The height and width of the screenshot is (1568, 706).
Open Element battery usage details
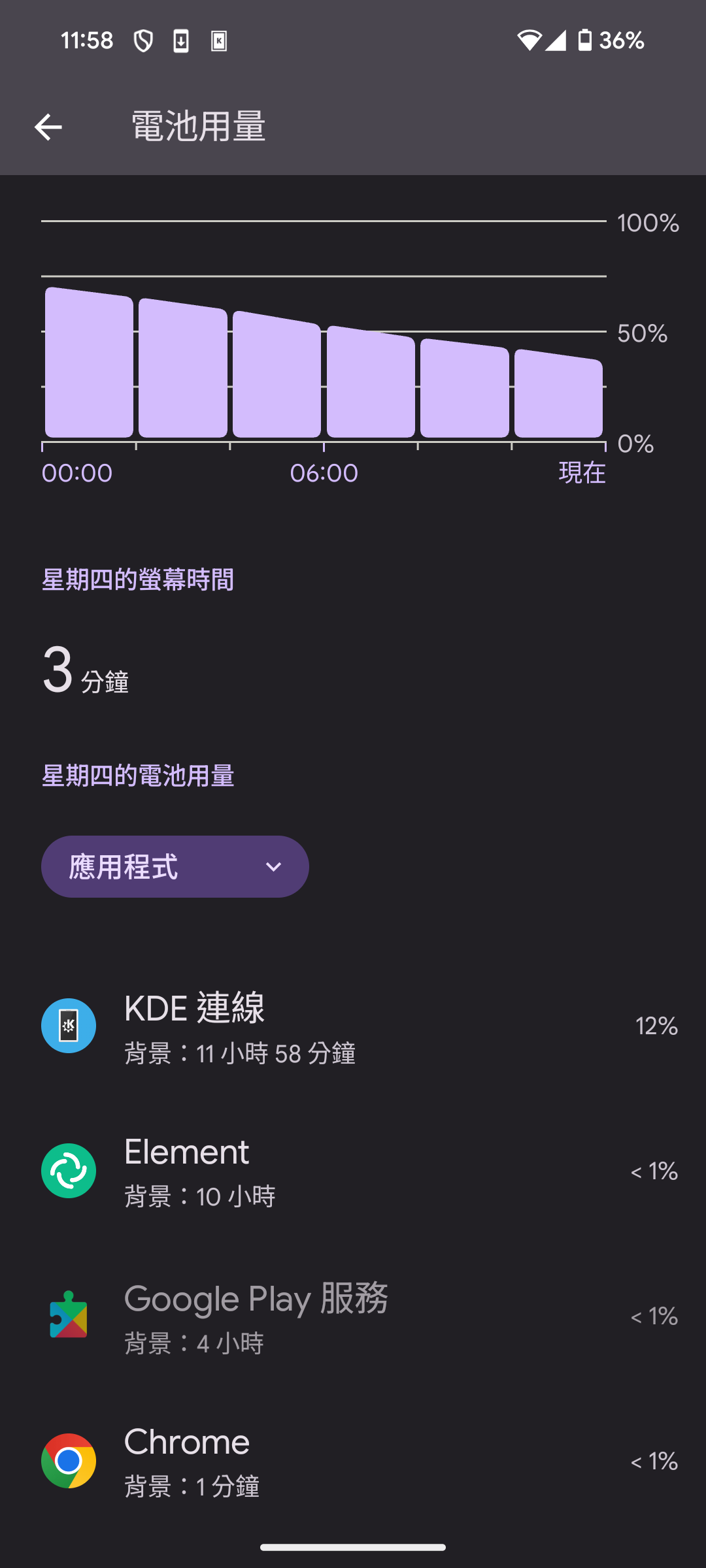pyautogui.click(x=353, y=1171)
